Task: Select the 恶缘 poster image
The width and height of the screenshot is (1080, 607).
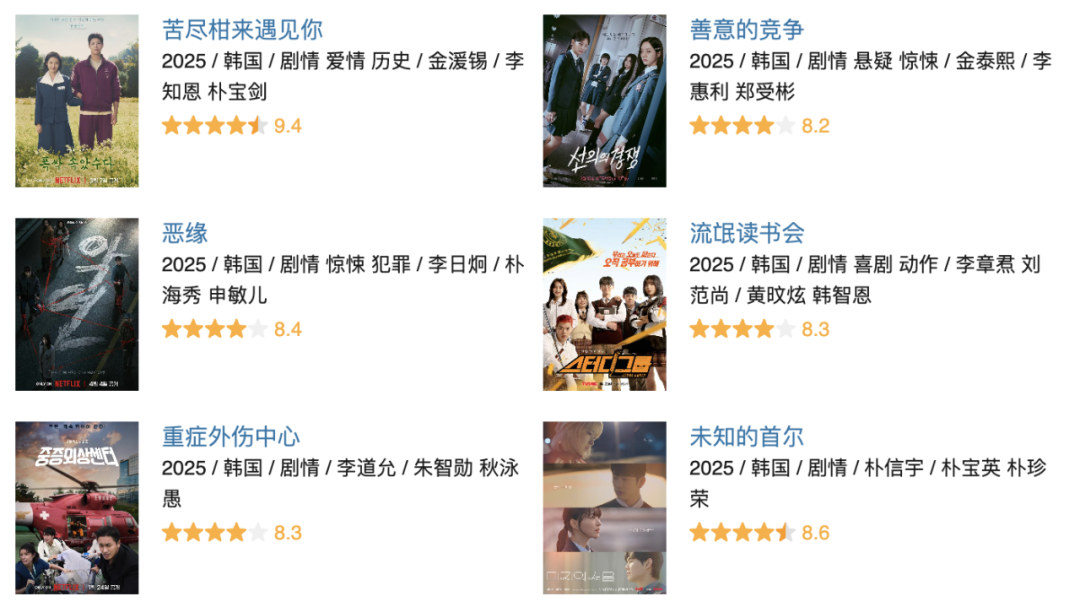Action: 77,304
